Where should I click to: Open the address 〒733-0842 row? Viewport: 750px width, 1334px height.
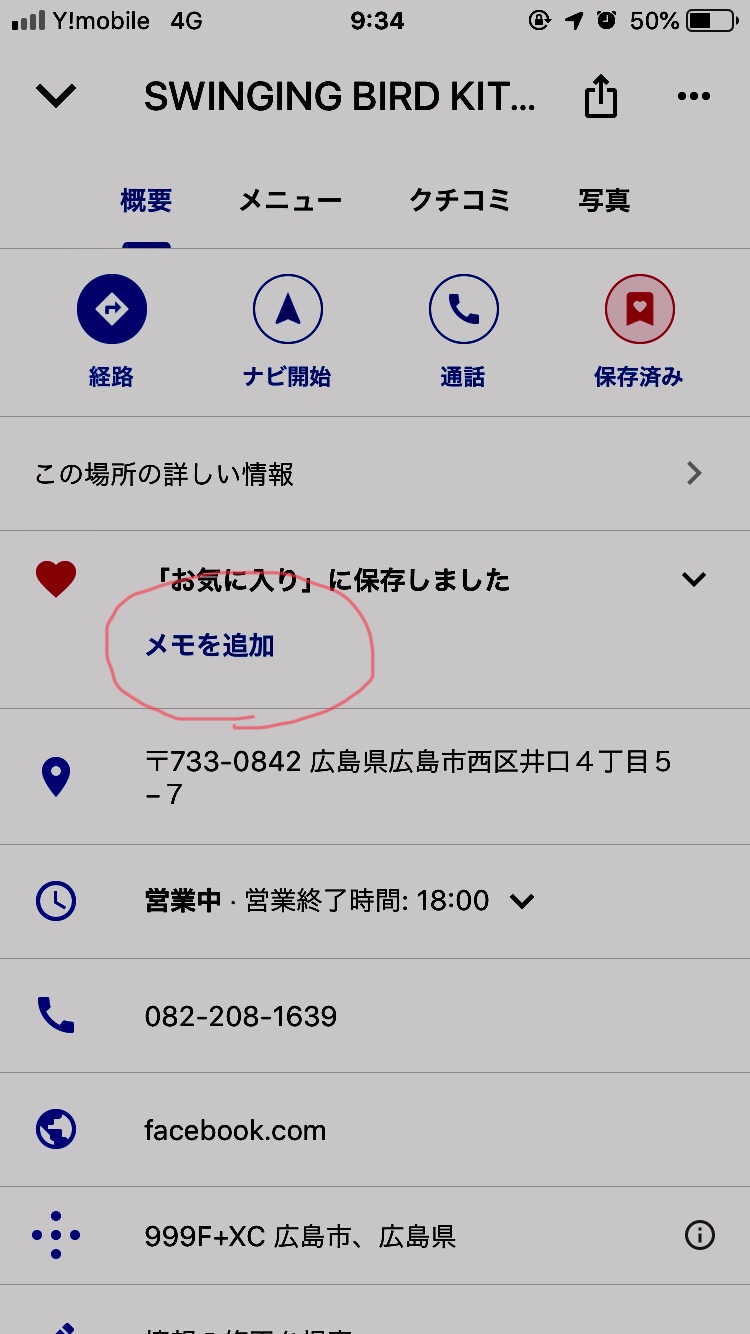click(408, 777)
